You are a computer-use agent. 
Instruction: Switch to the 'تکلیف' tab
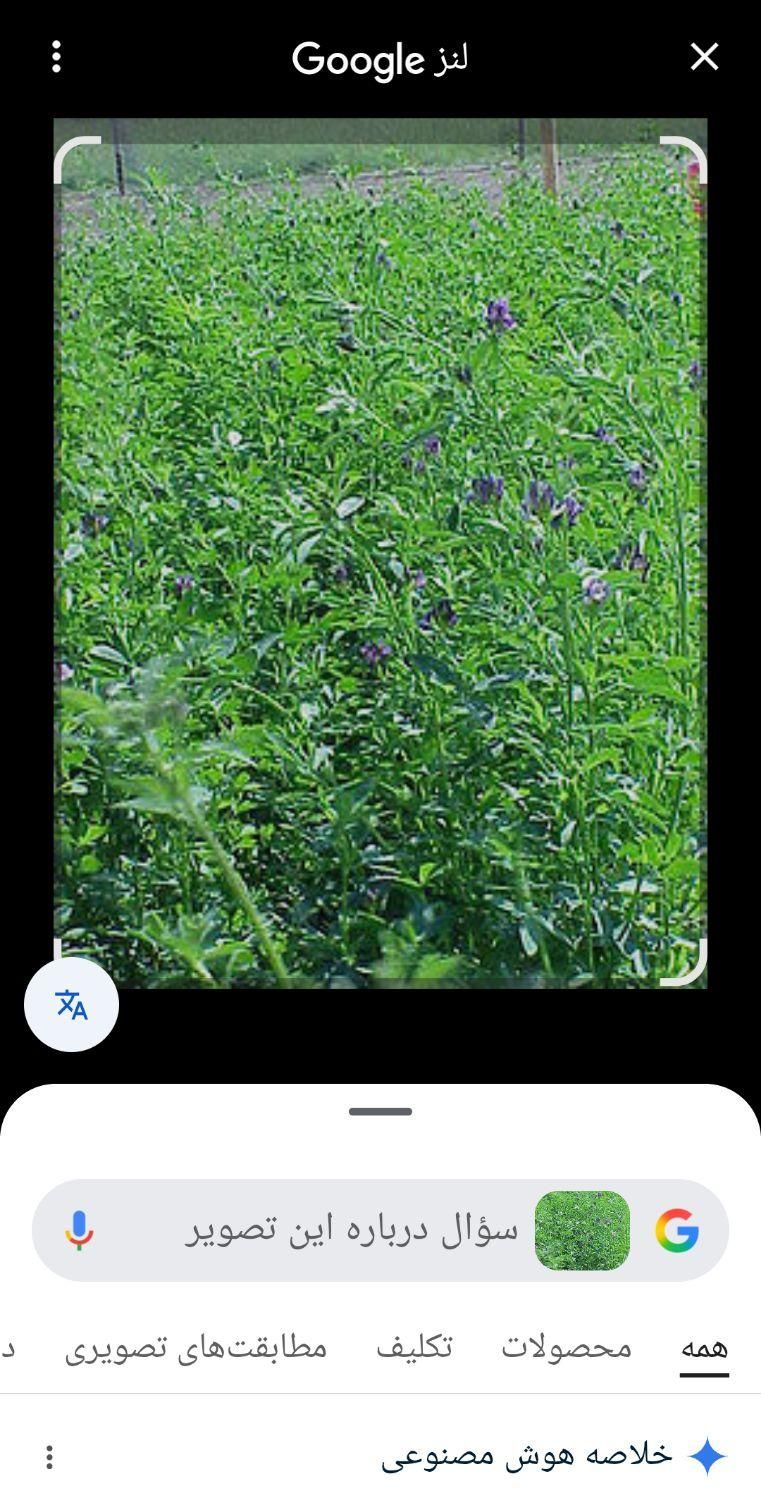tap(414, 1348)
